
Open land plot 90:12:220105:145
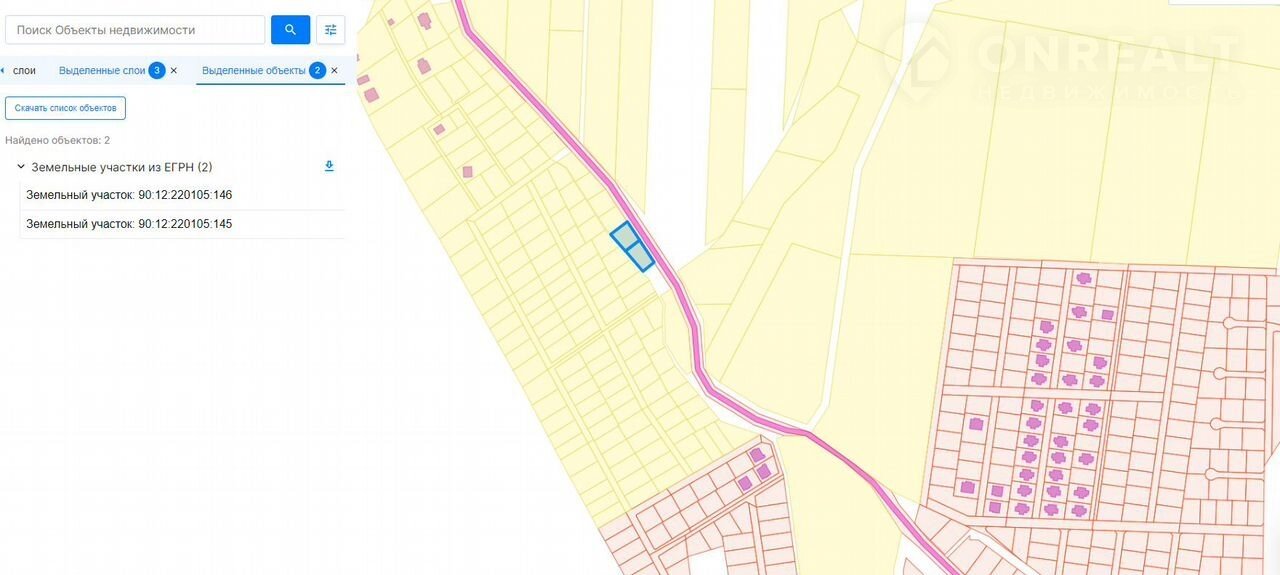click(129, 224)
